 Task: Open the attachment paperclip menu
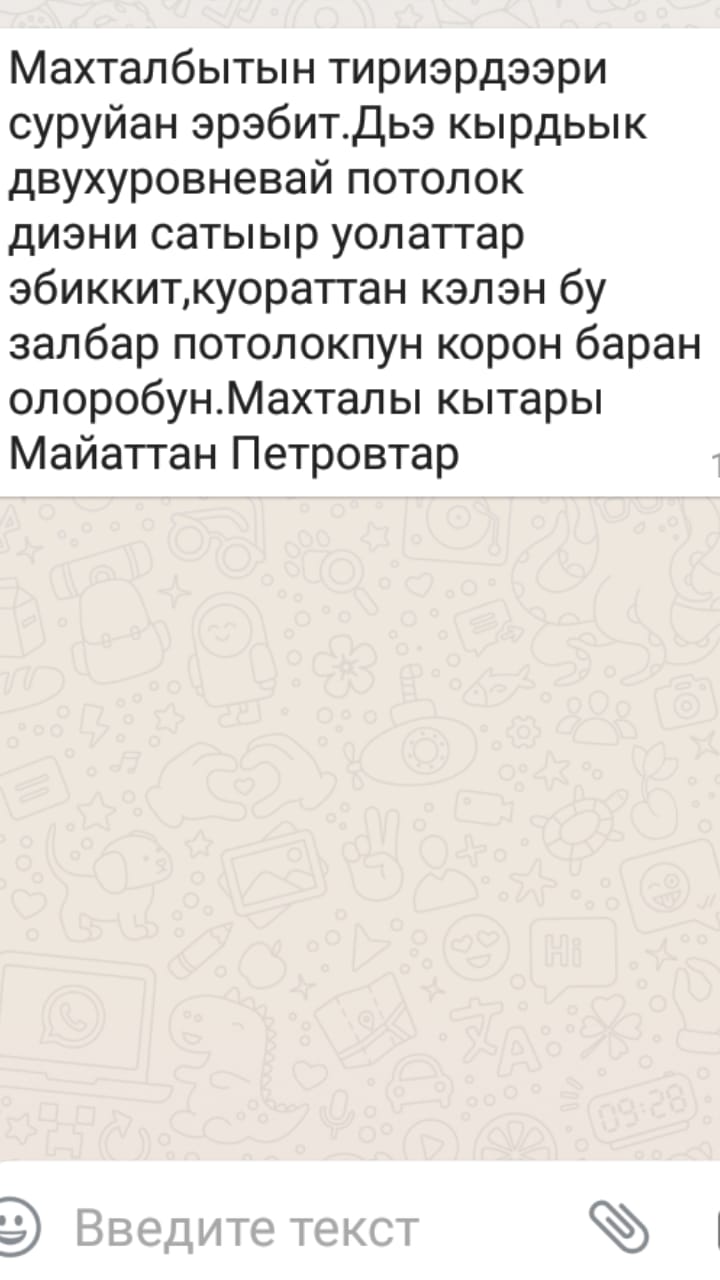(x=619, y=1225)
